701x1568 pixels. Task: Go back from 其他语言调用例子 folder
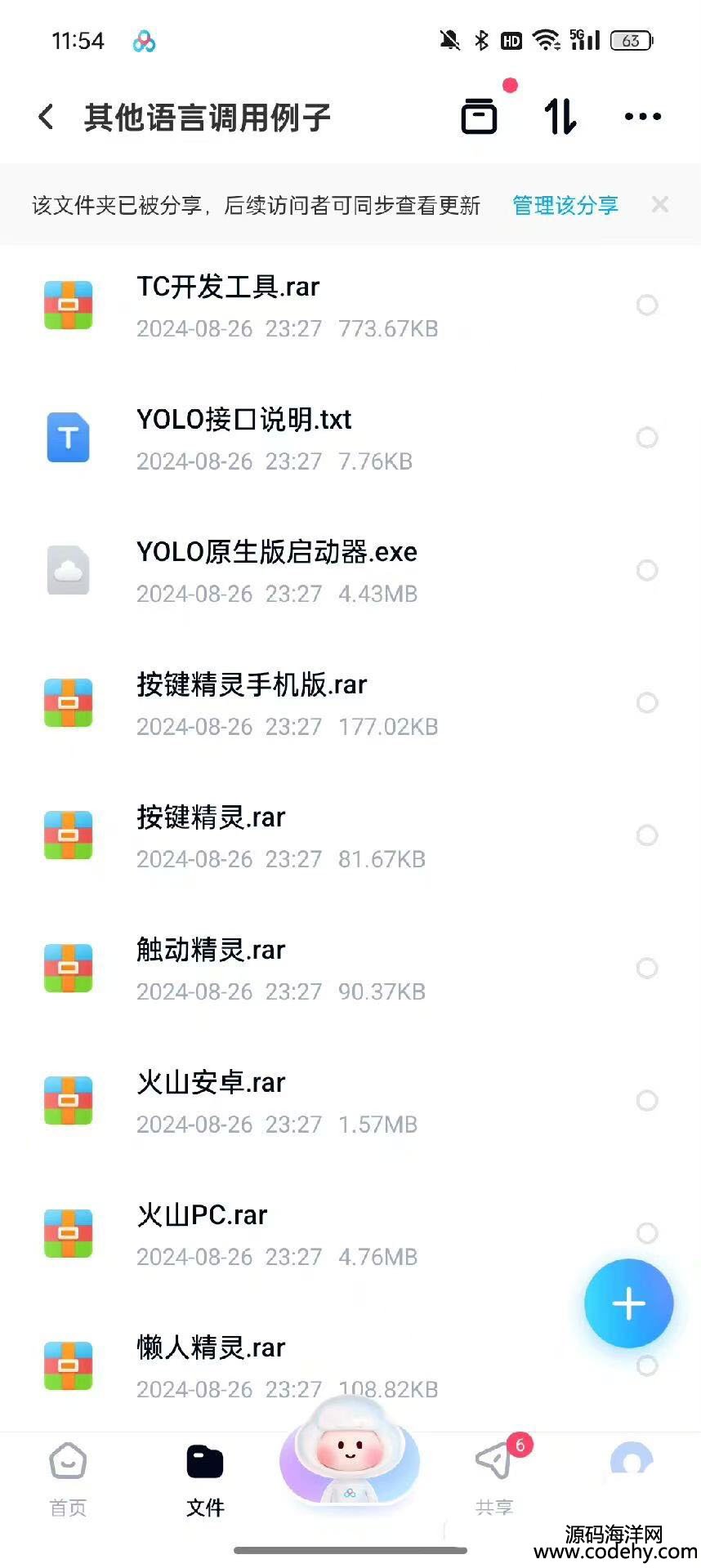pos(47,118)
